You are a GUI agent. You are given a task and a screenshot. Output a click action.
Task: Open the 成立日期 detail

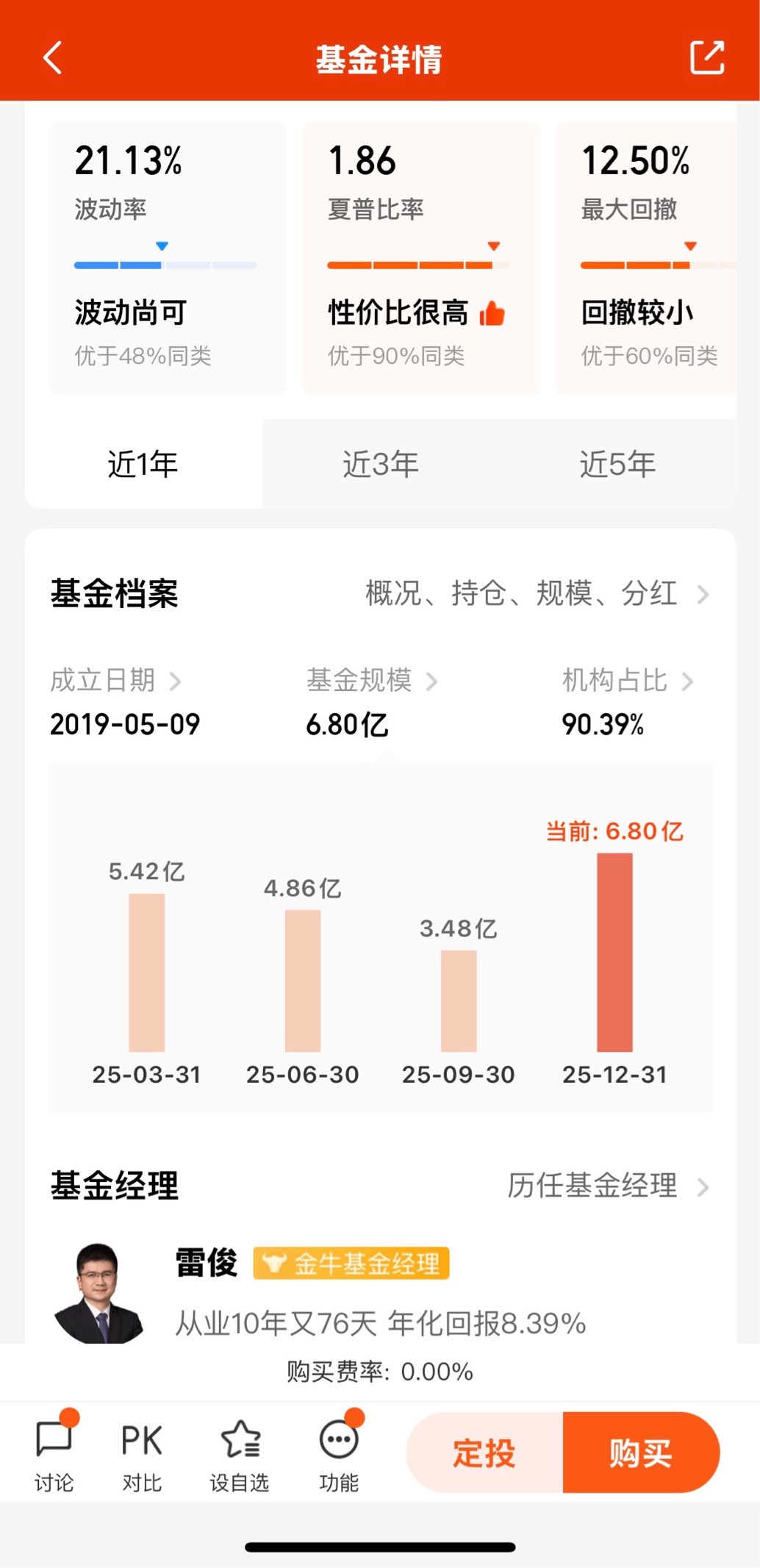click(x=115, y=681)
